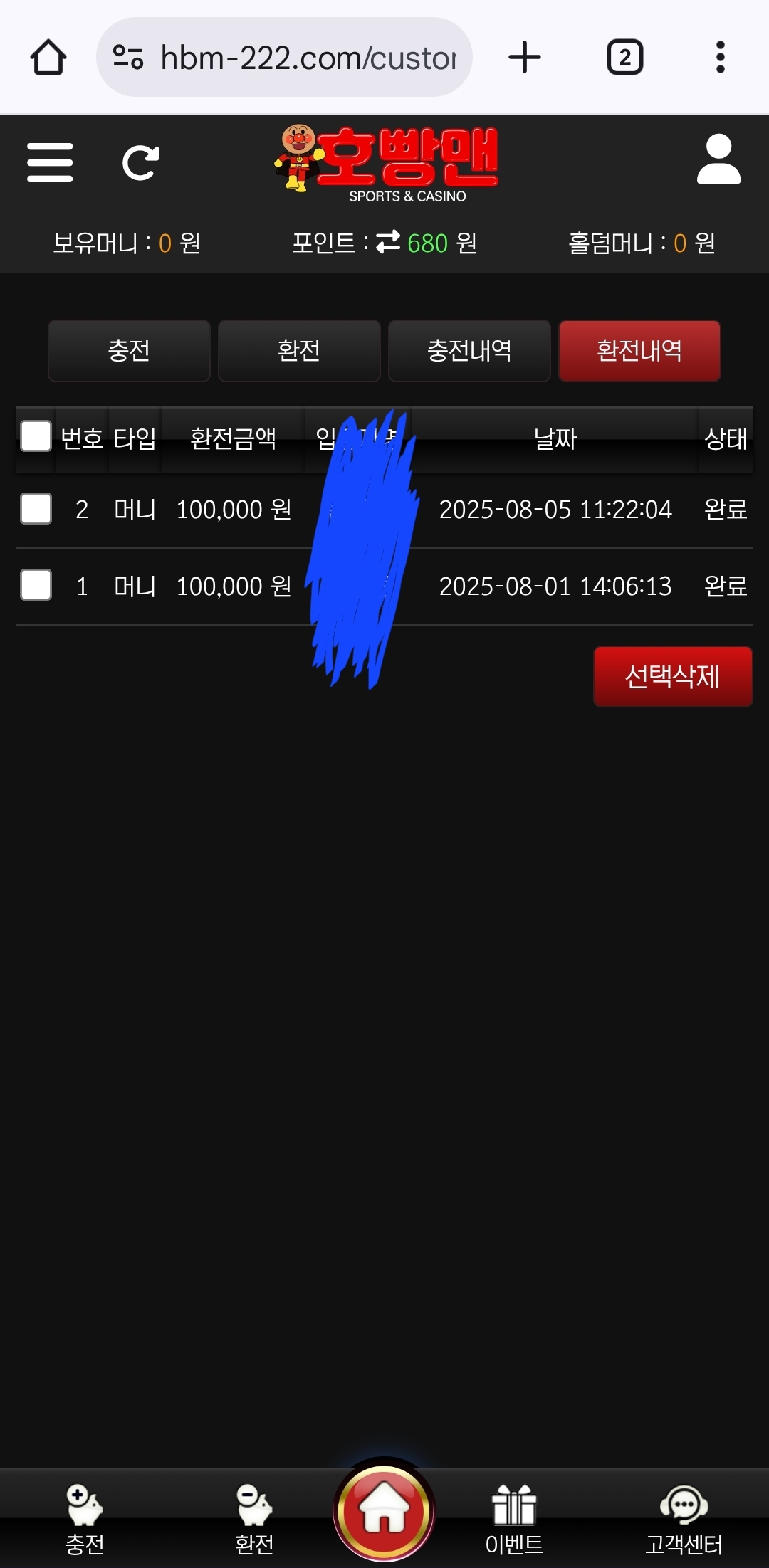This screenshot has width=769, height=1568.
Task: Open the browser three-dot menu
Action: [x=720, y=58]
